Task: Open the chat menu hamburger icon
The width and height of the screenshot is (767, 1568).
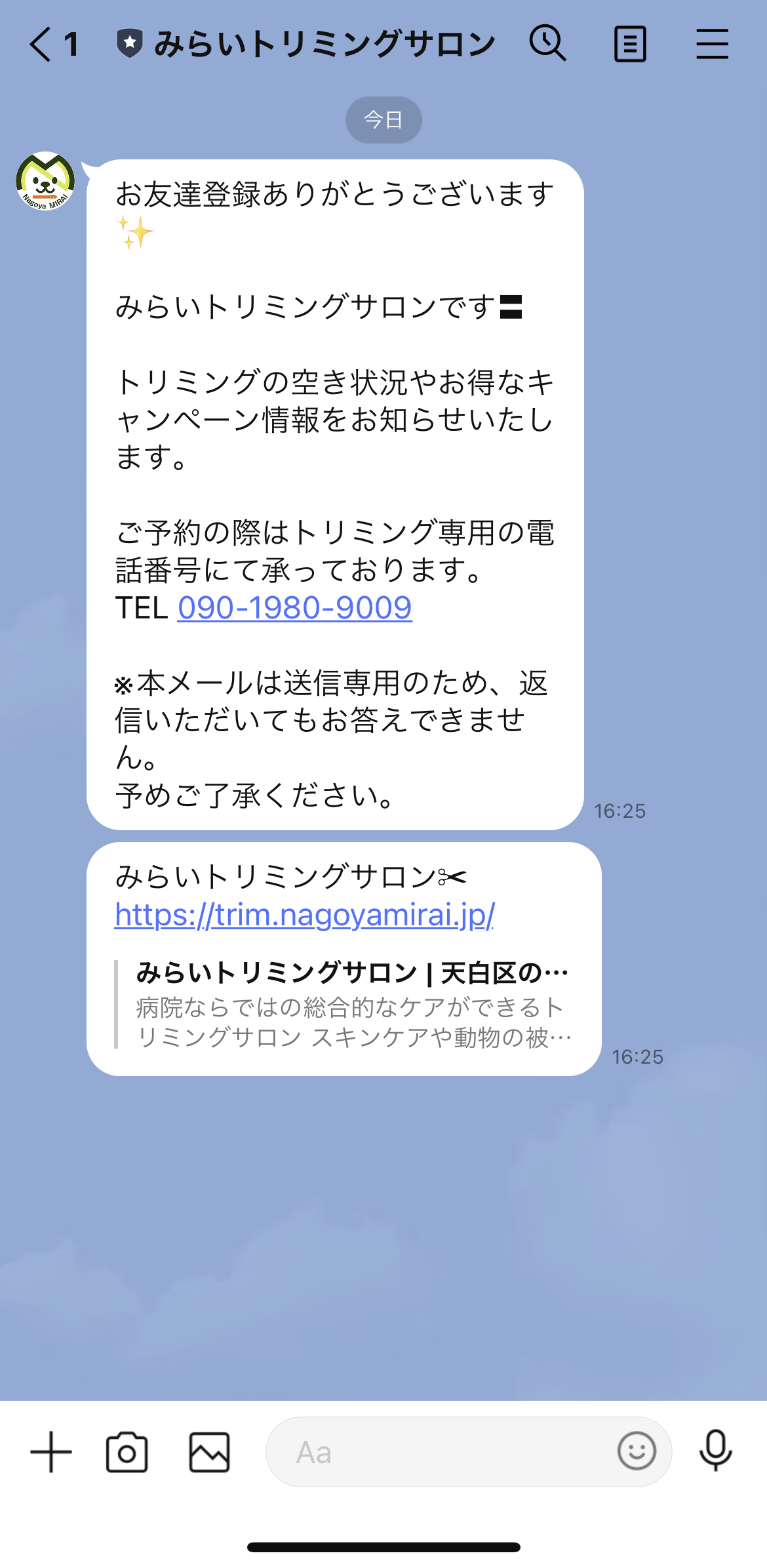Action: click(x=713, y=43)
